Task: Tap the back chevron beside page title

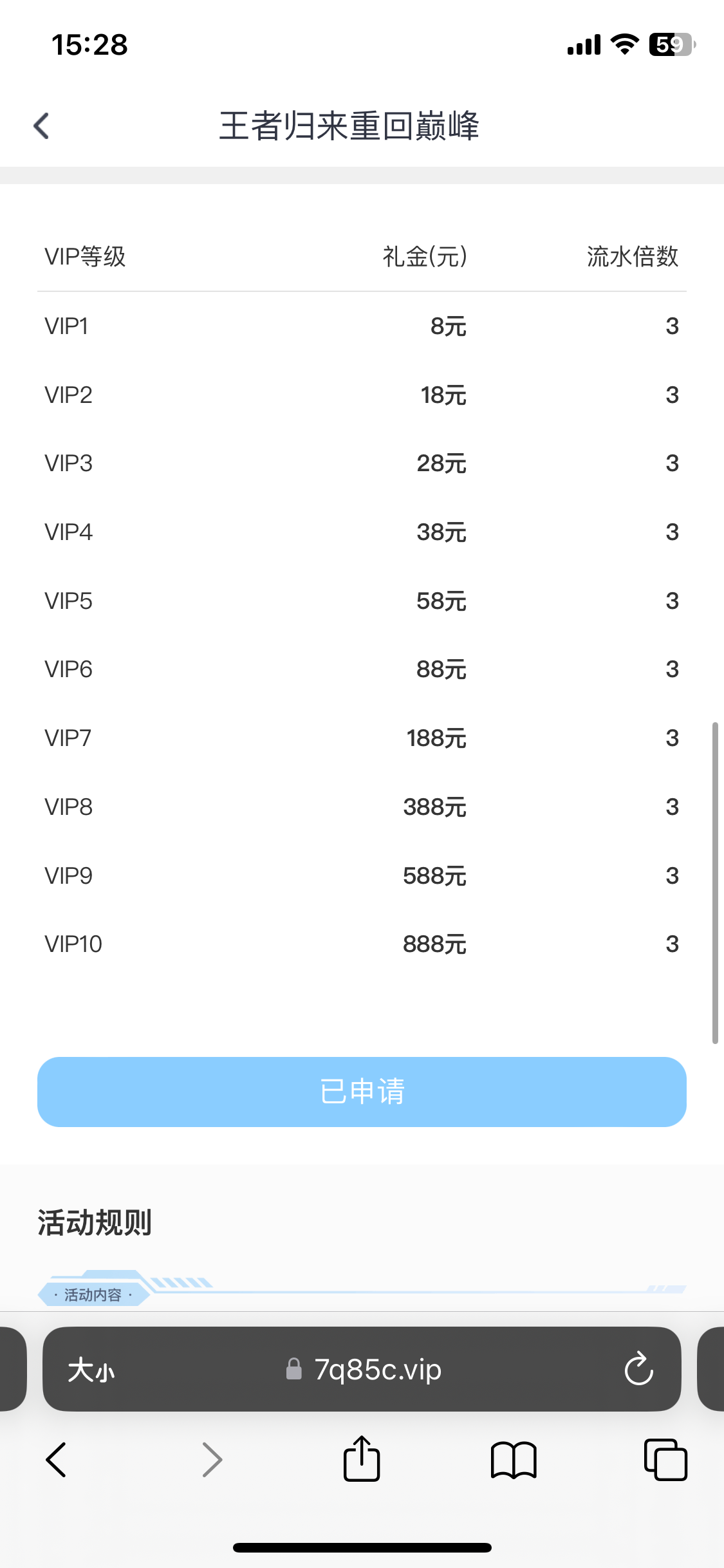Action: coord(41,126)
